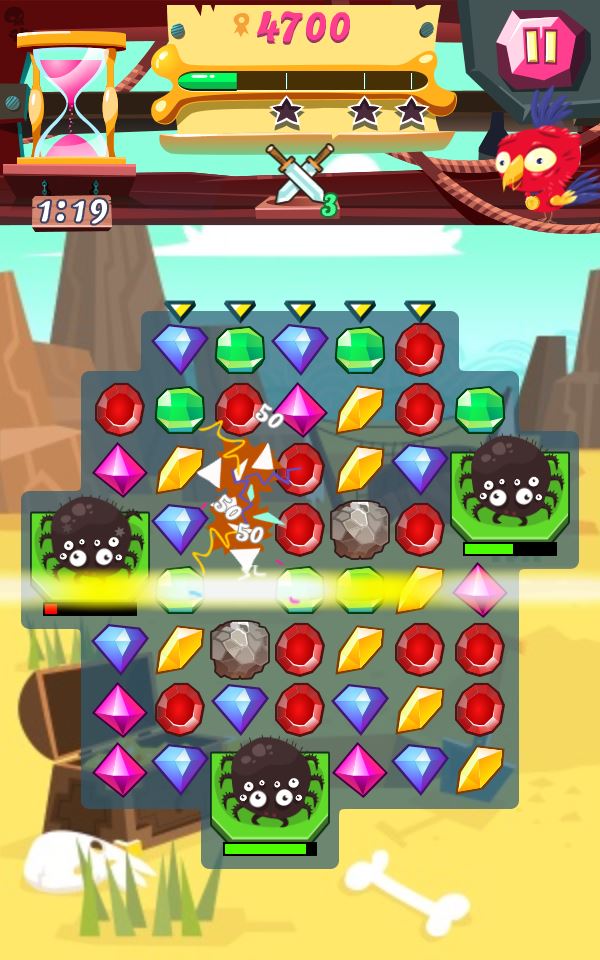Select the gray rock beside the yellow gem

point(240,650)
